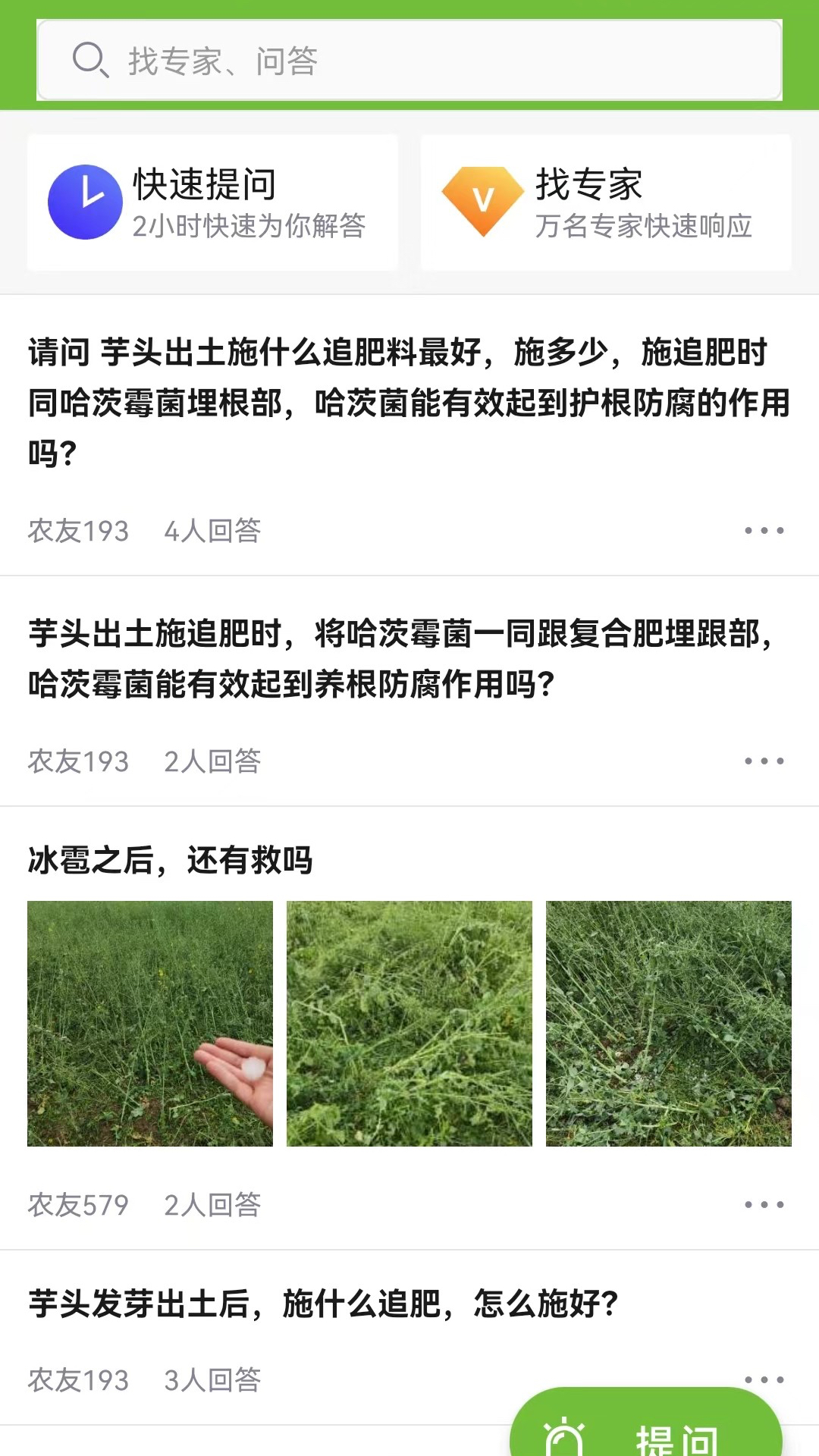Screen dimensions: 819x1456
Task: Open the more options dots on the hail question
Action: click(762, 1206)
